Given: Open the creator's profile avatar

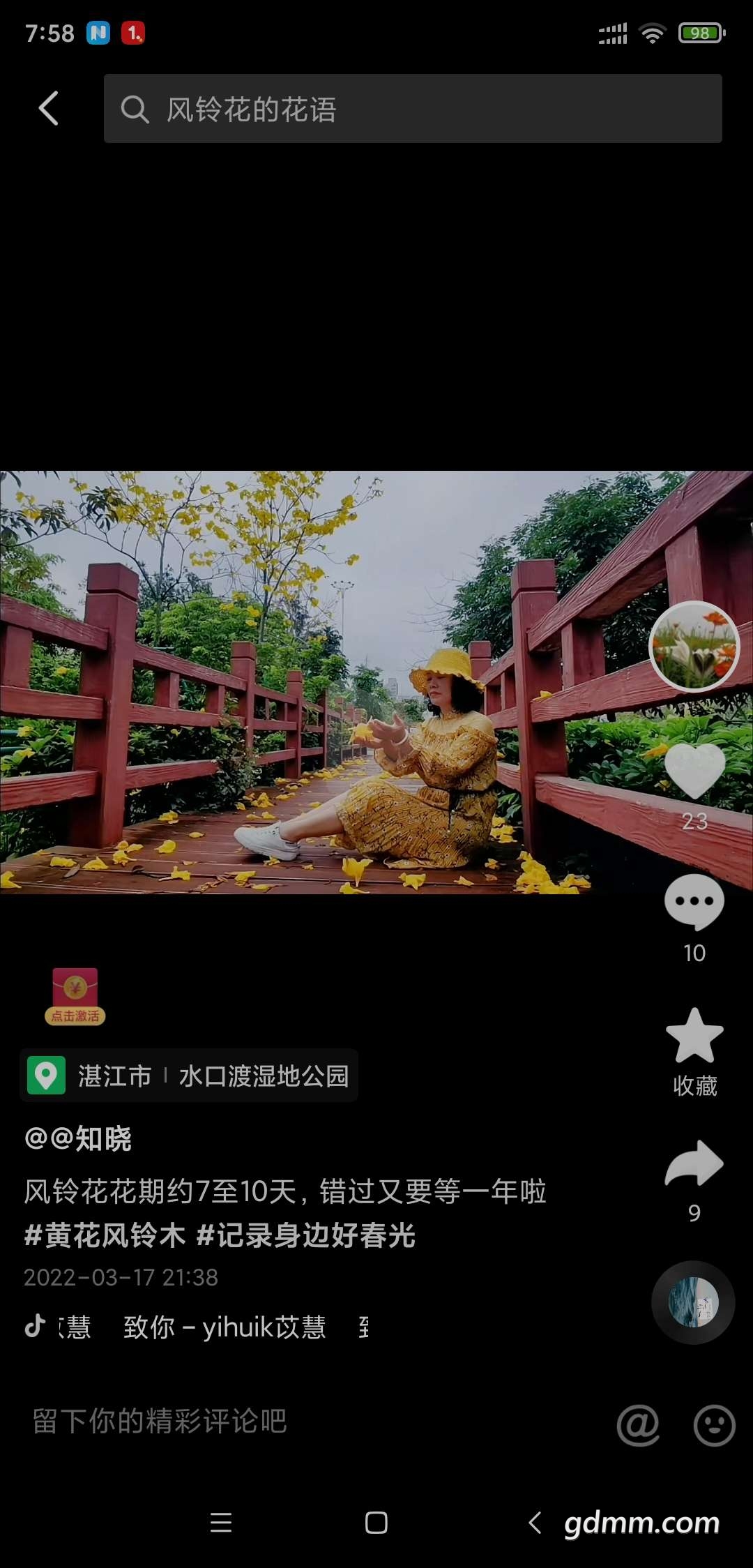Looking at the screenshot, I should pyautogui.click(x=694, y=646).
